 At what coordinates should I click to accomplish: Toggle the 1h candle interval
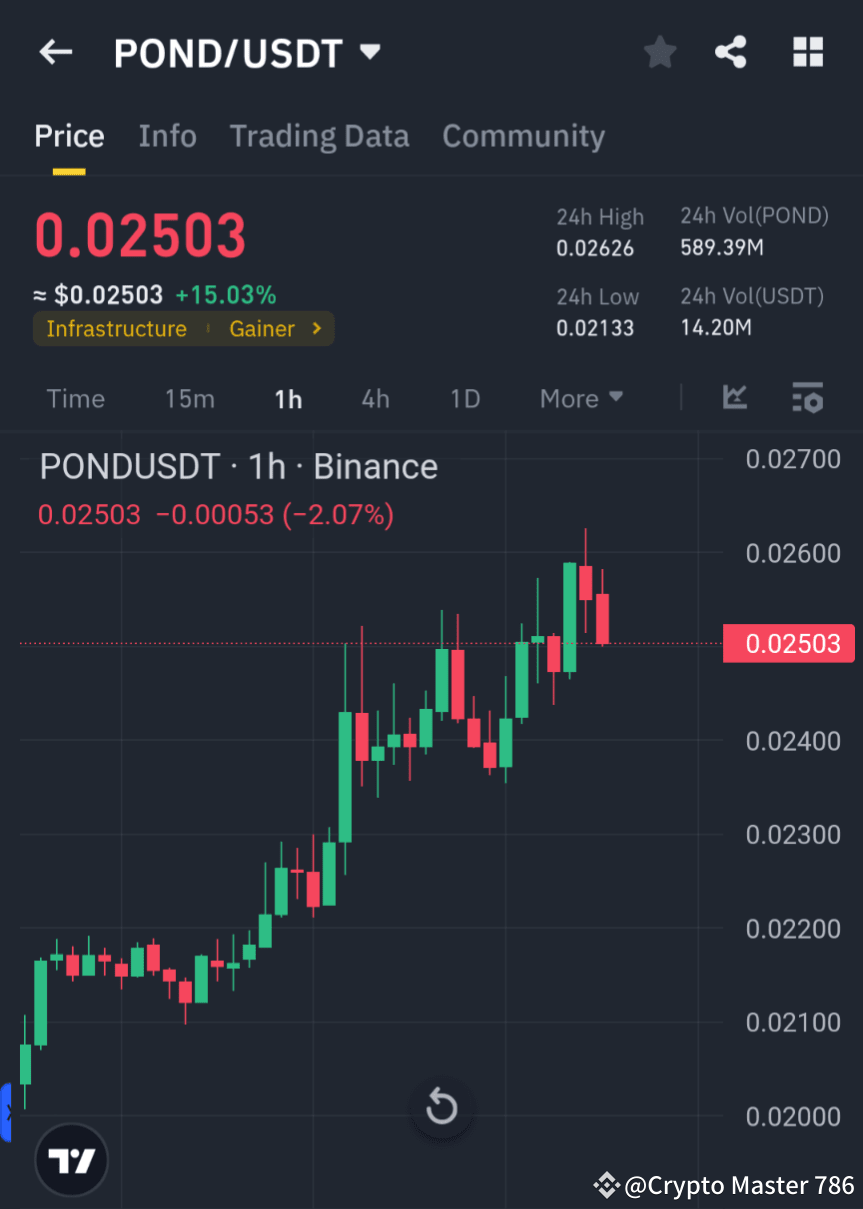[x=288, y=398]
